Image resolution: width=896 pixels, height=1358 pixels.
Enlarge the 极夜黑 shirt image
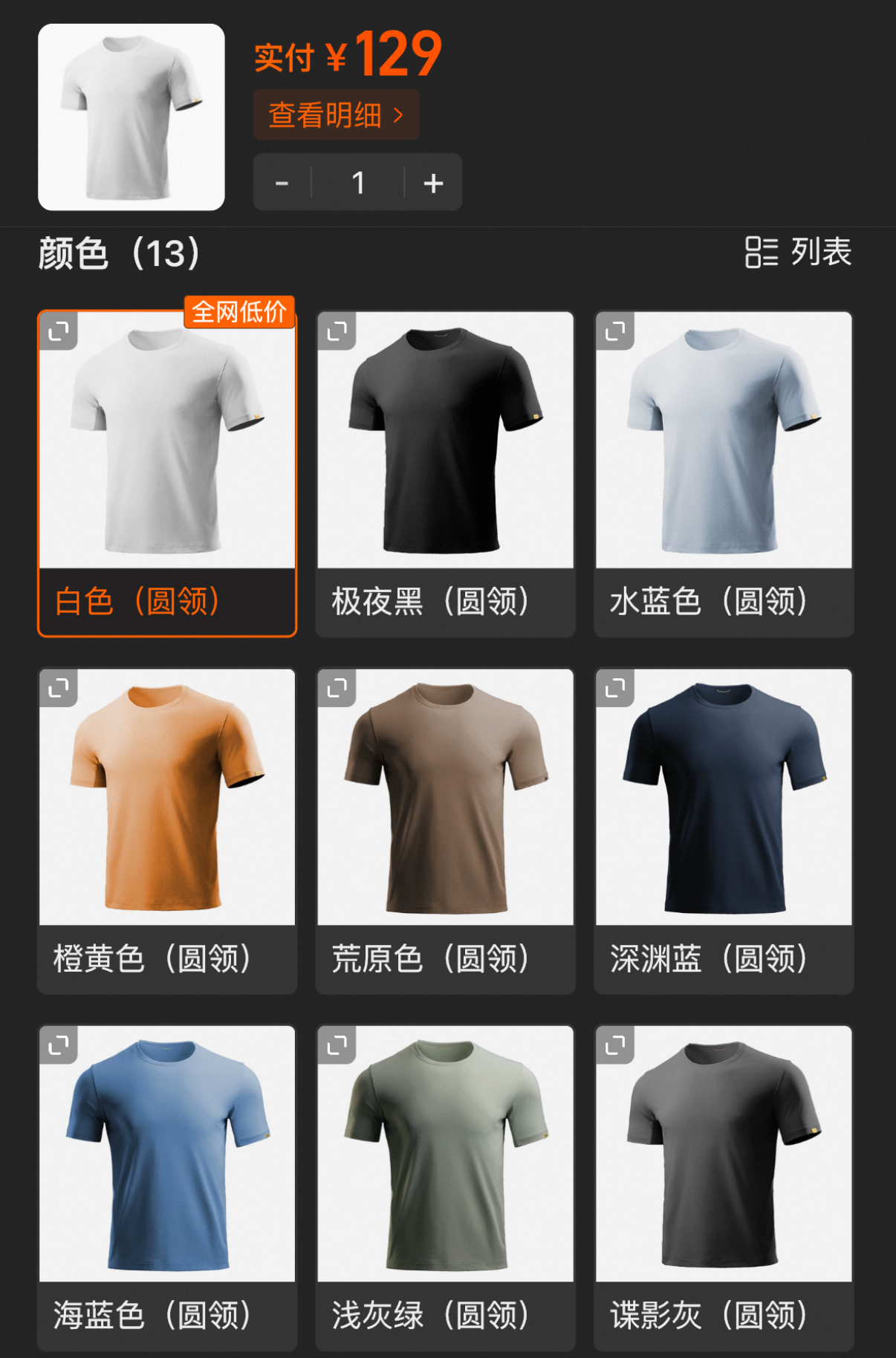(337, 331)
